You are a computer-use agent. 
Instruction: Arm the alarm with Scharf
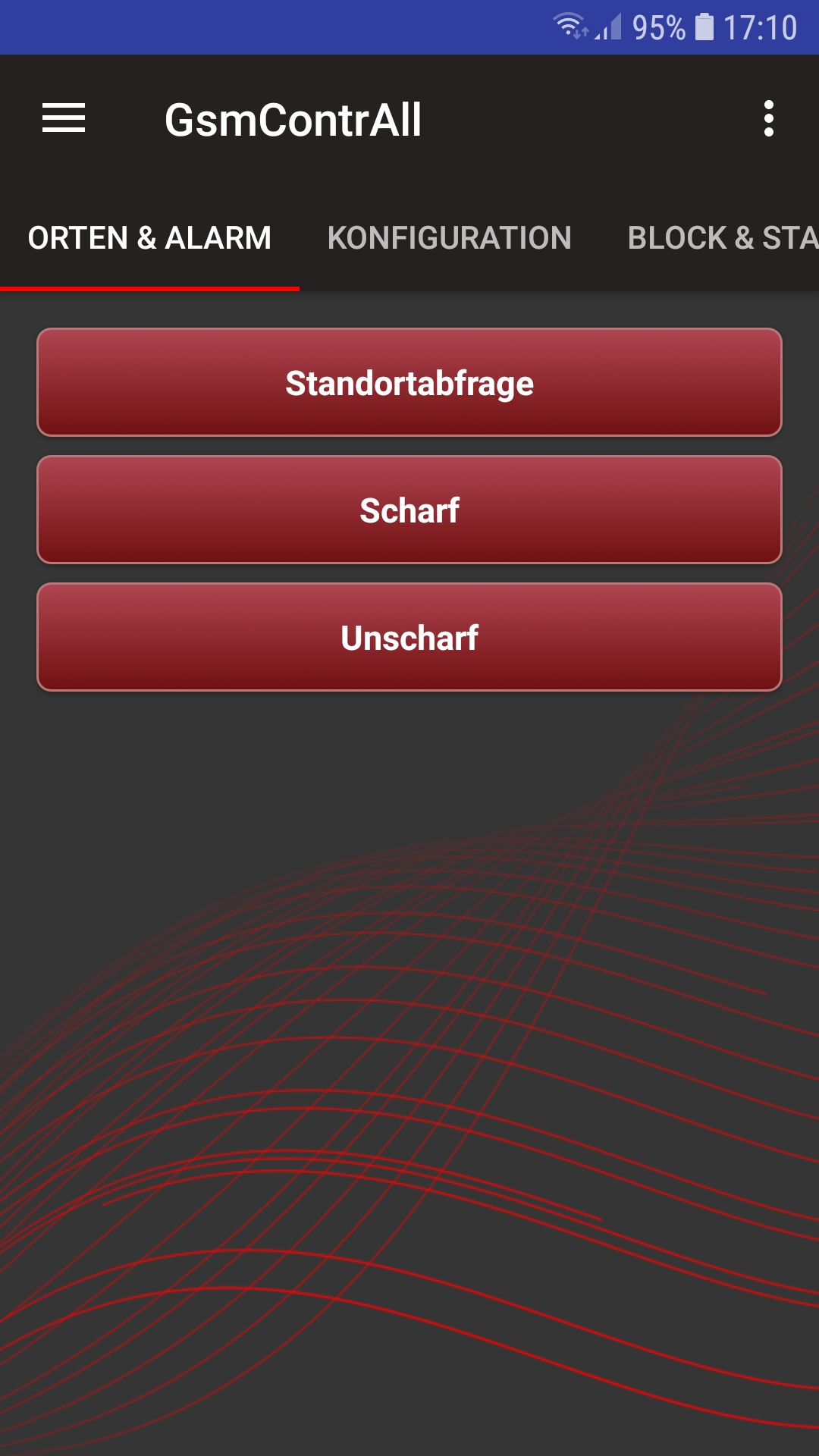click(409, 510)
